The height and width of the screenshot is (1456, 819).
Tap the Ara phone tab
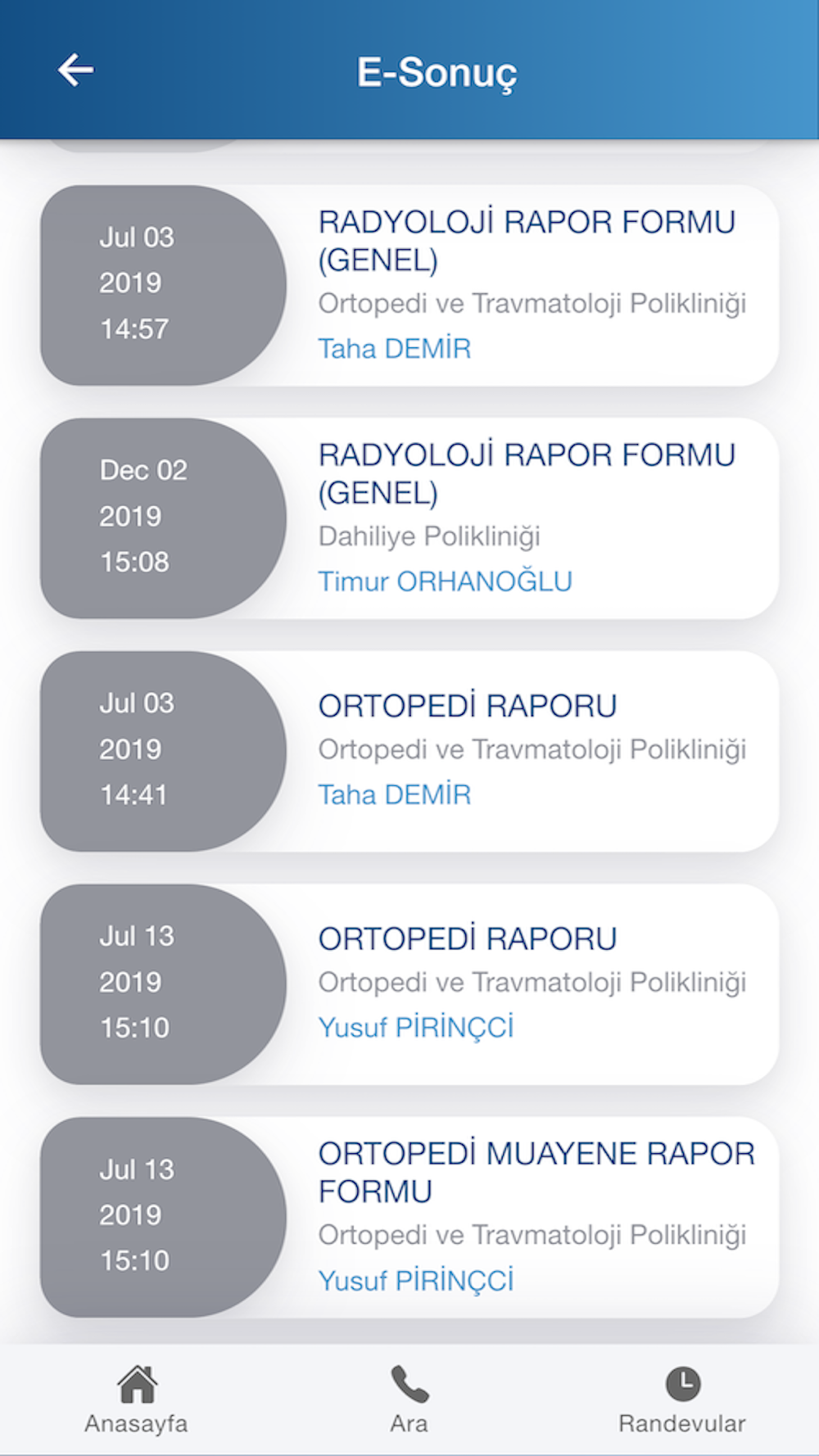click(x=409, y=1400)
